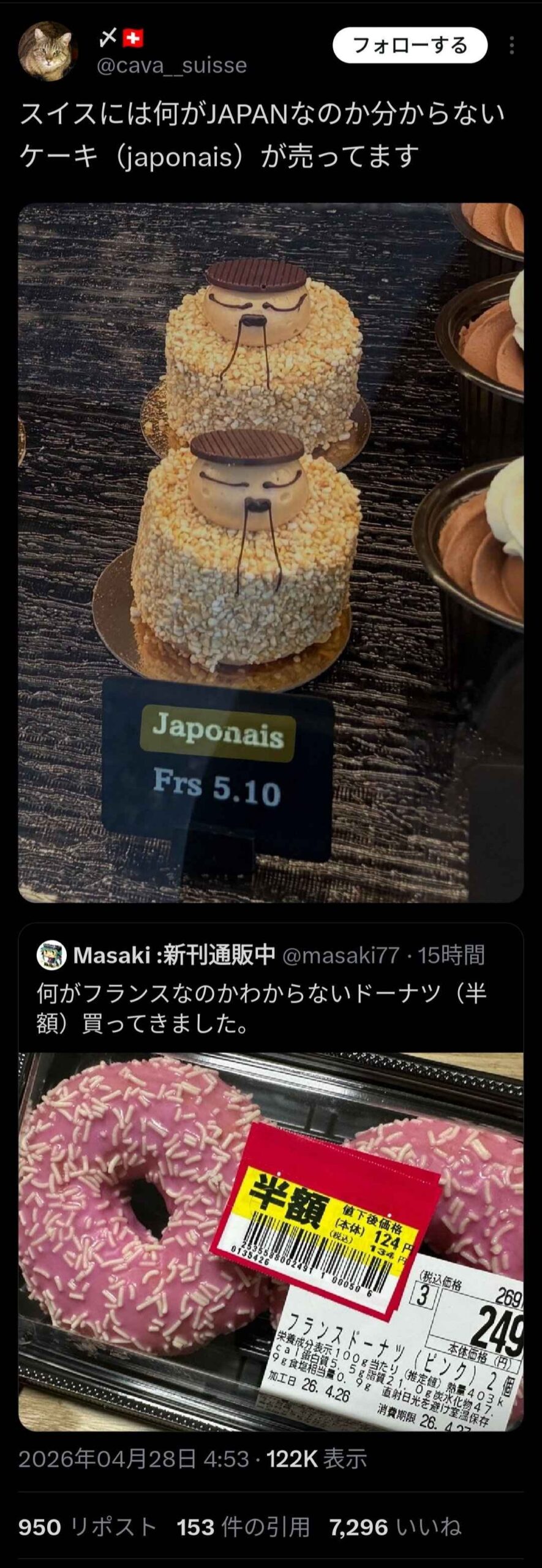Viewport: 542px width, 1568px height.
Task: Tap the フォローする follow button
Action: pyautogui.click(x=410, y=45)
